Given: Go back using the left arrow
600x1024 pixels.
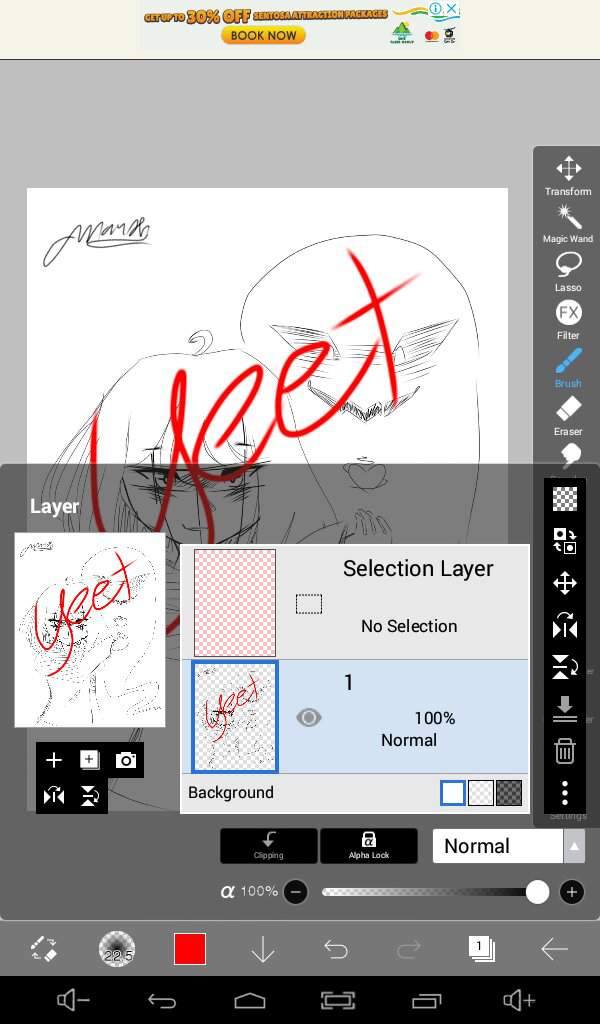Looking at the screenshot, I should [x=554, y=948].
